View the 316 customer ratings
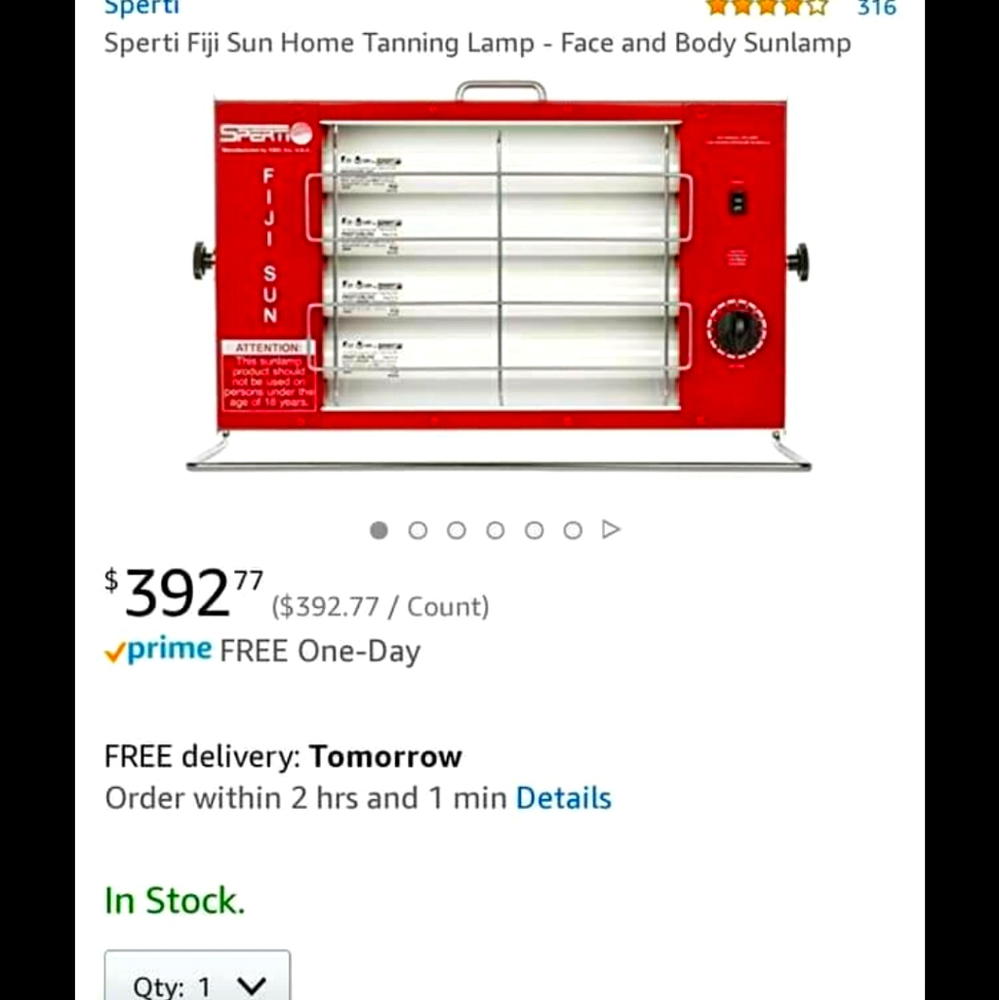Image resolution: width=999 pixels, height=1000 pixels. coord(876,8)
